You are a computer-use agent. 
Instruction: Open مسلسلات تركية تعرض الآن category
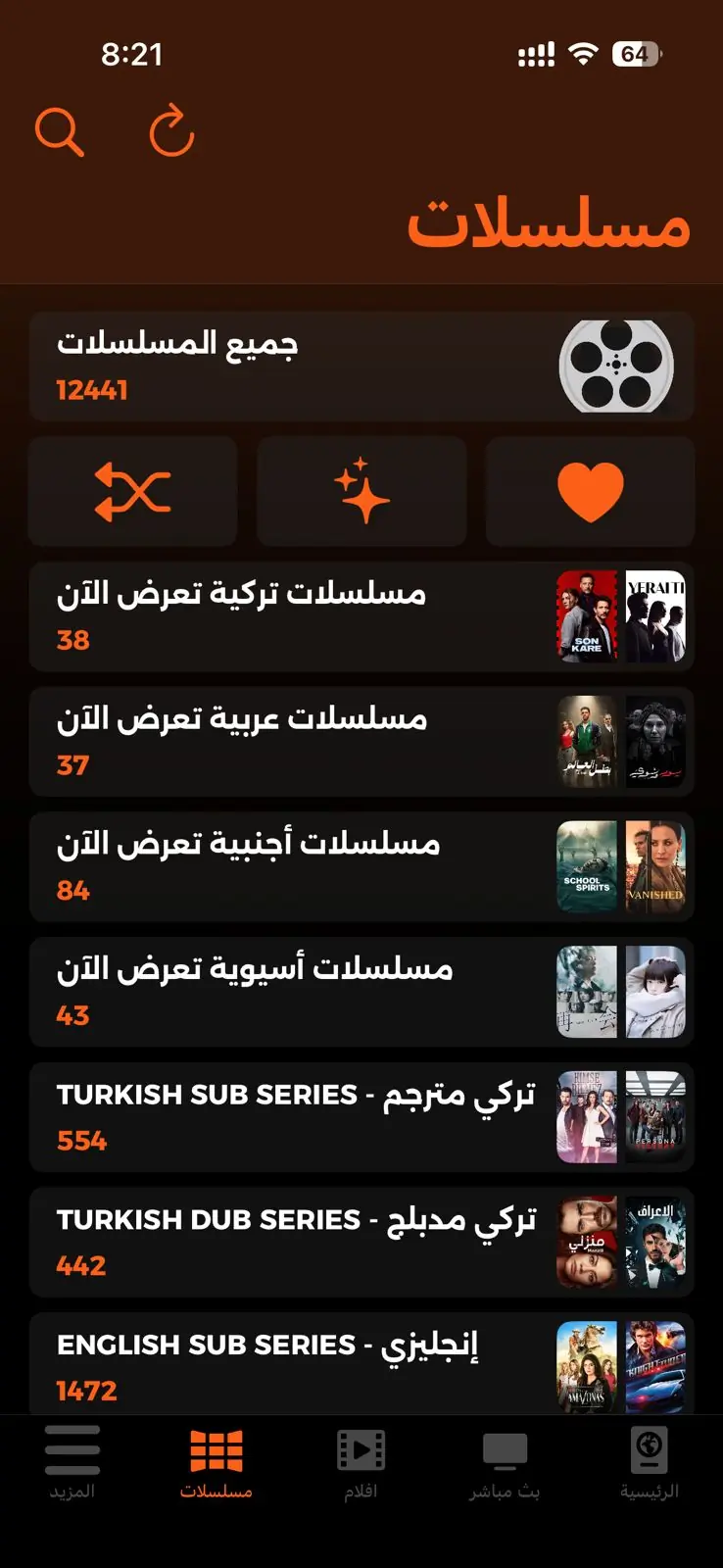[361, 615]
